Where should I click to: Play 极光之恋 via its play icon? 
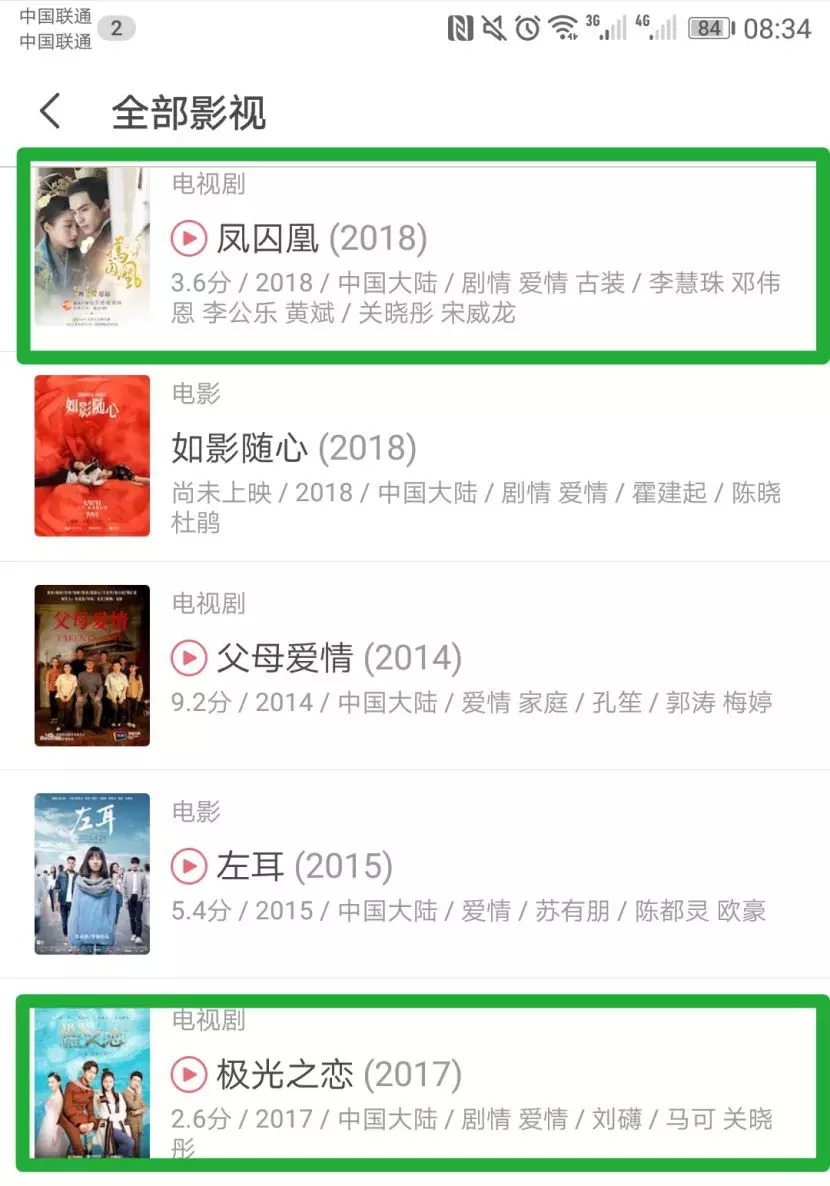coord(189,1075)
